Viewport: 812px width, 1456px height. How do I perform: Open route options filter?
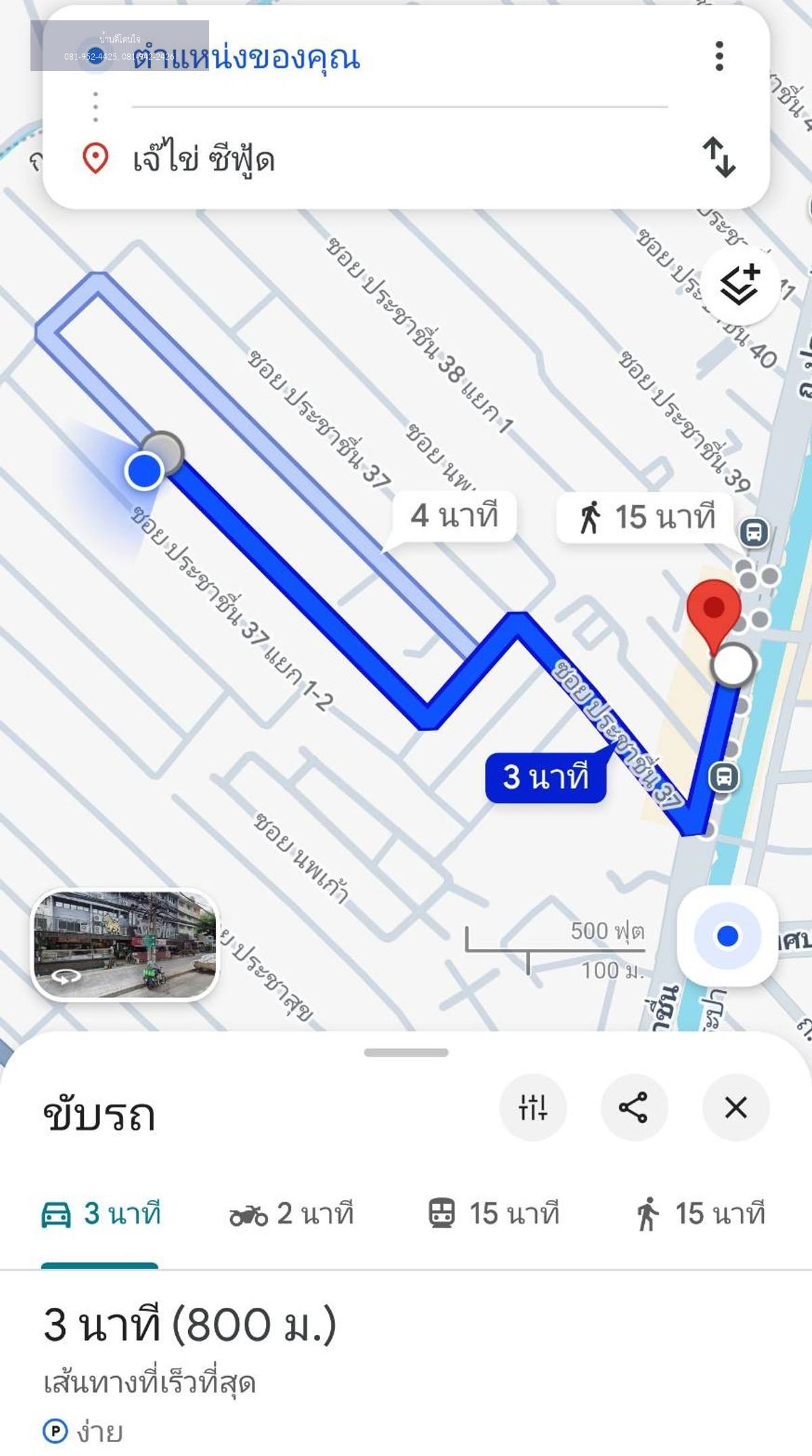click(533, 1107)
